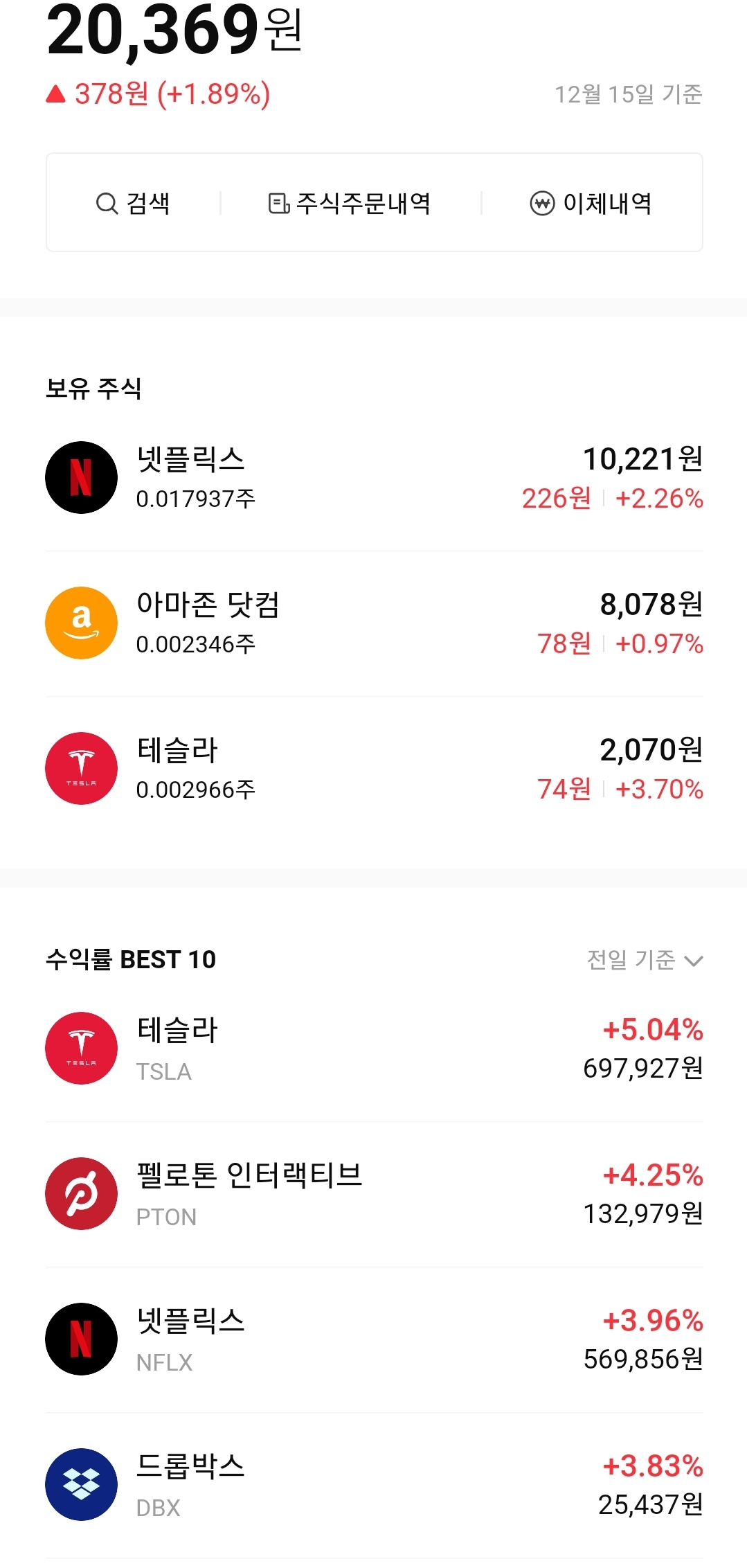Viewport: 747px width, 1568px height.
Task: Open 주식주문내역 order history
Action: (350, 204)
